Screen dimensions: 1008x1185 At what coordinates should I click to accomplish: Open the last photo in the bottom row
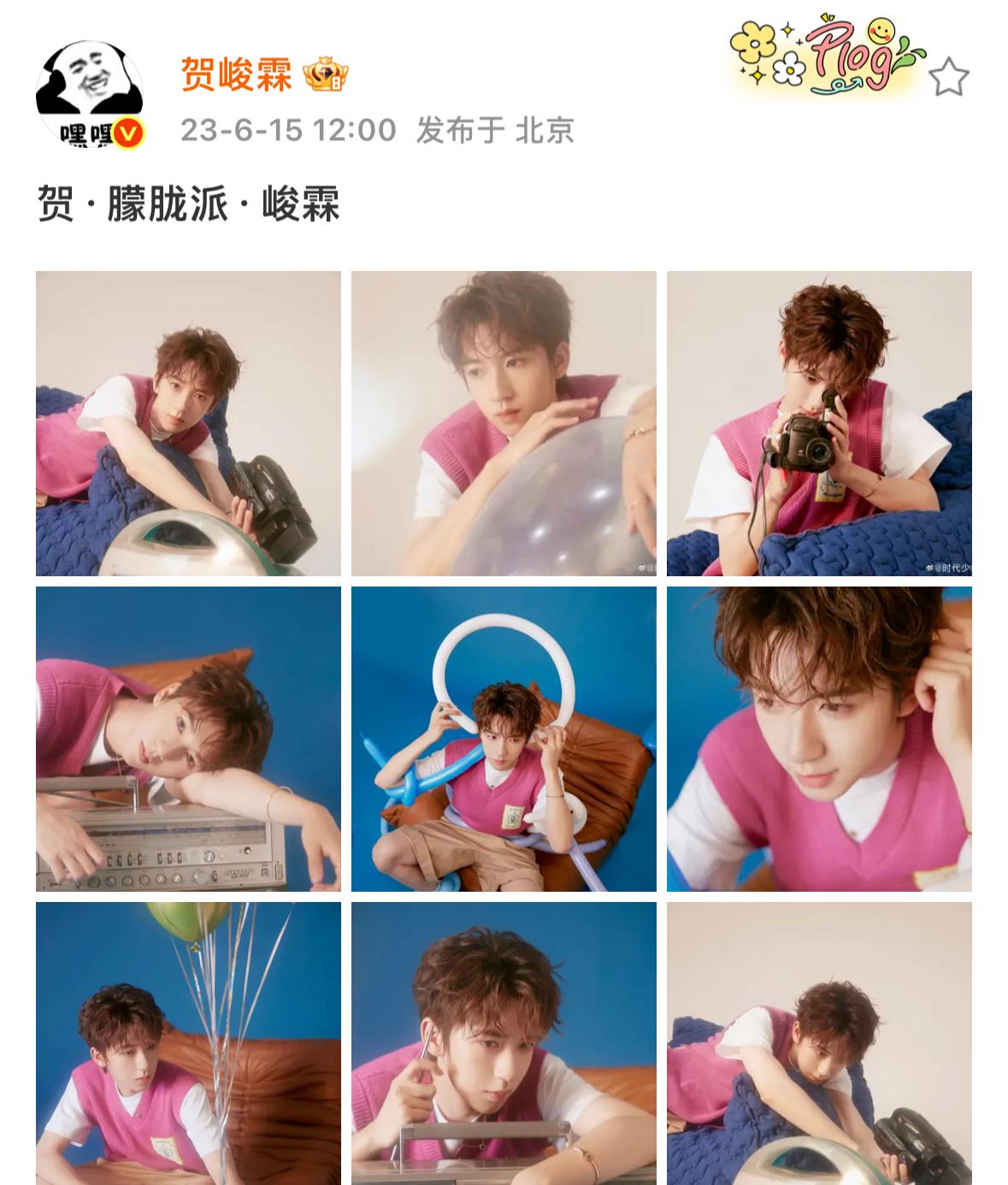click(x=819, y=1043)
